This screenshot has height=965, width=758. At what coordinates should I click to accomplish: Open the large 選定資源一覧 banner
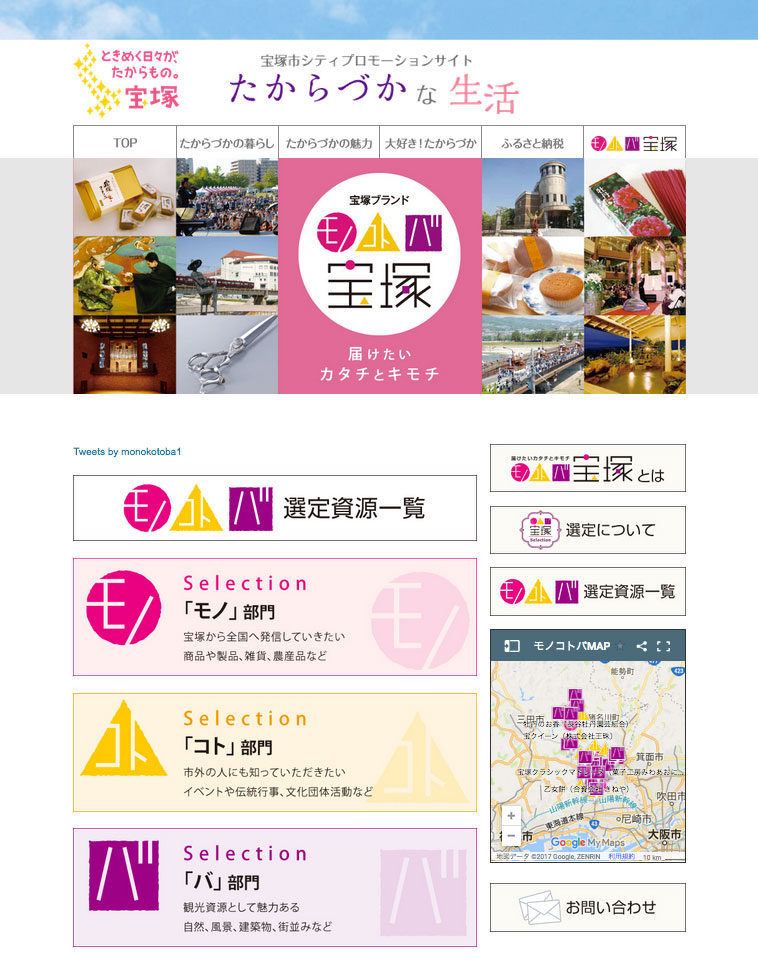[274, 508]
